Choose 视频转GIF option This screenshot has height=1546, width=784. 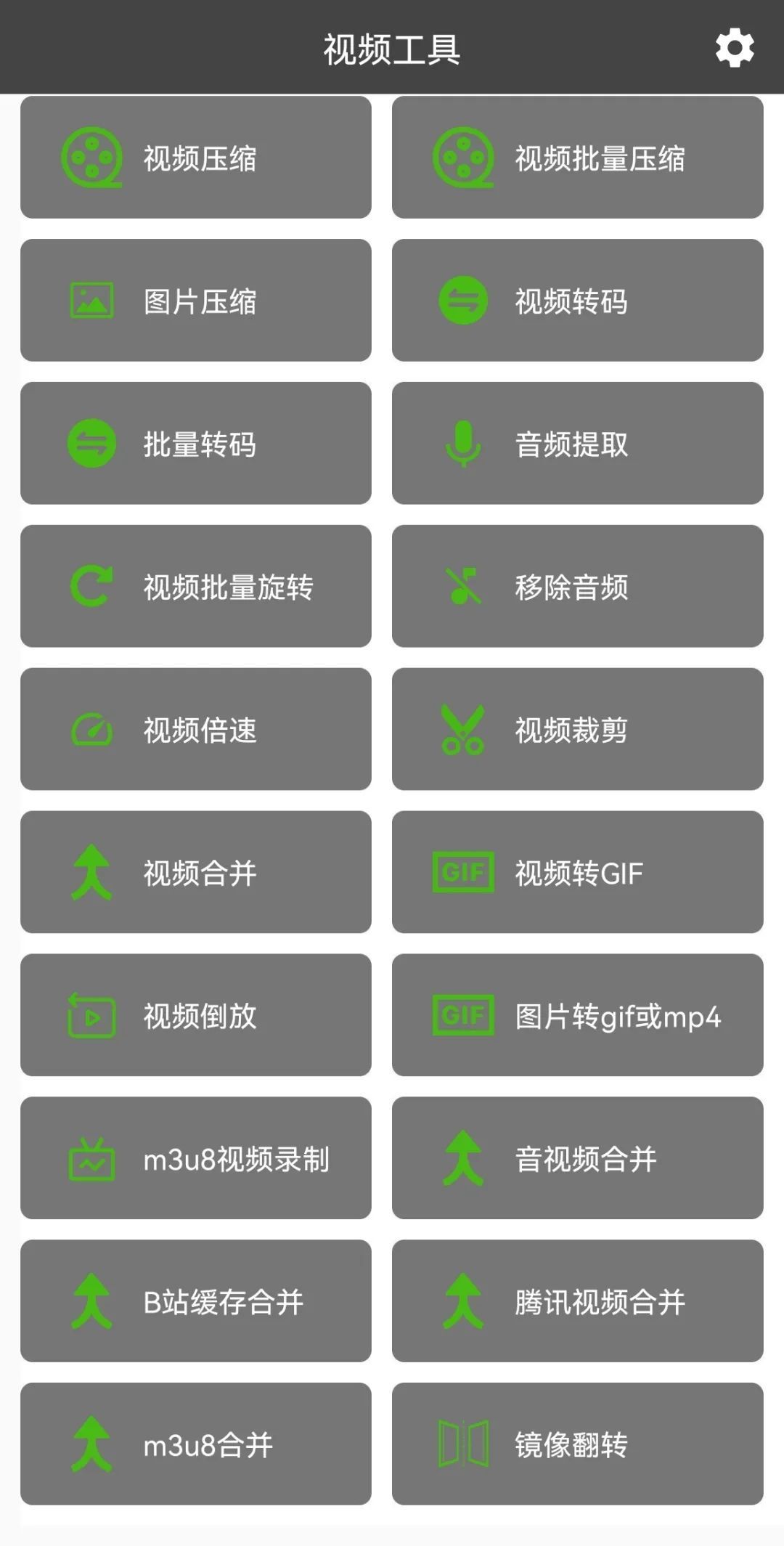577,872
